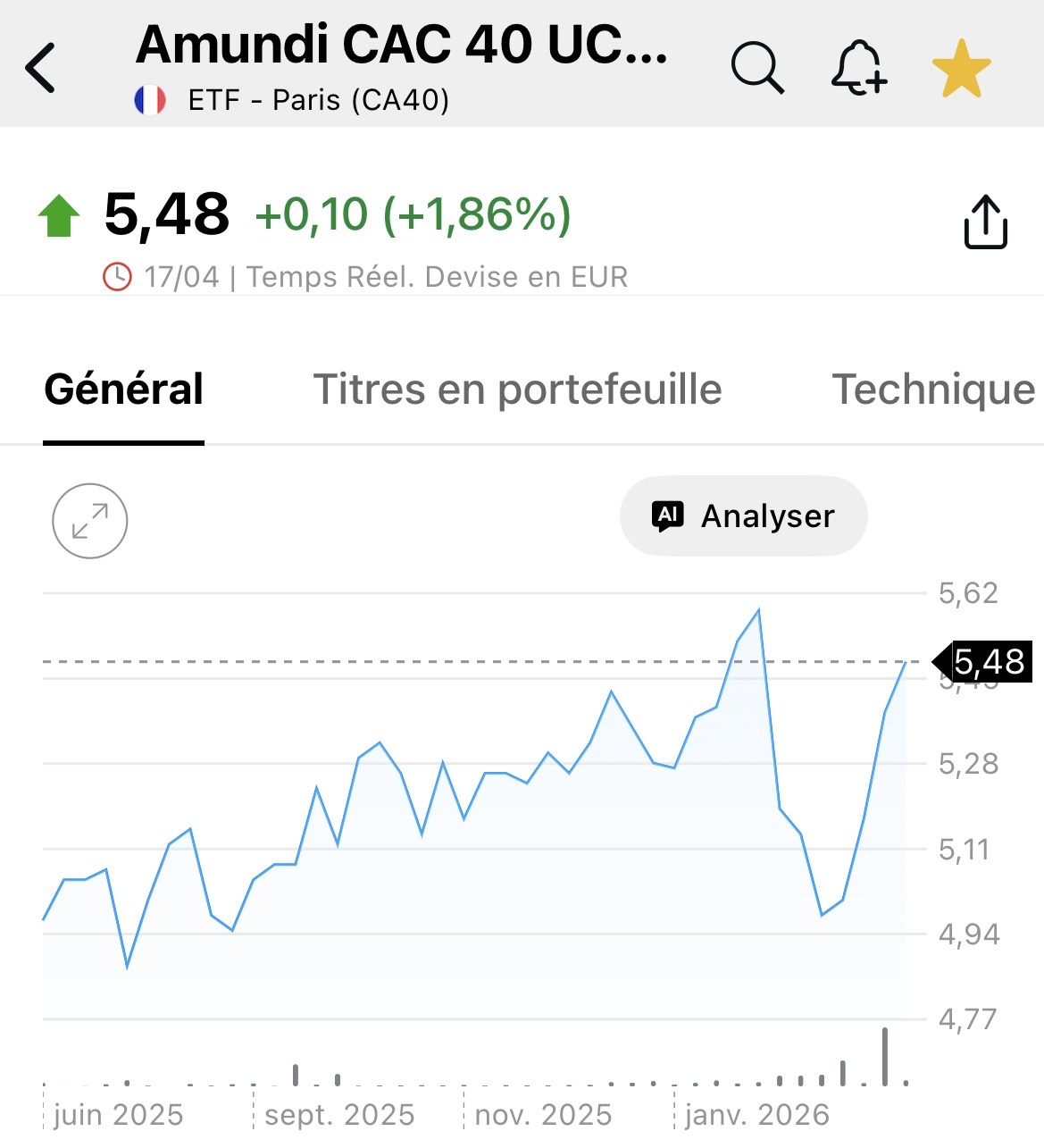This screenshot has width=1044, height=1148.
Task: Select the Général tab
Action: pyautogui.click(x=124, y=390)
